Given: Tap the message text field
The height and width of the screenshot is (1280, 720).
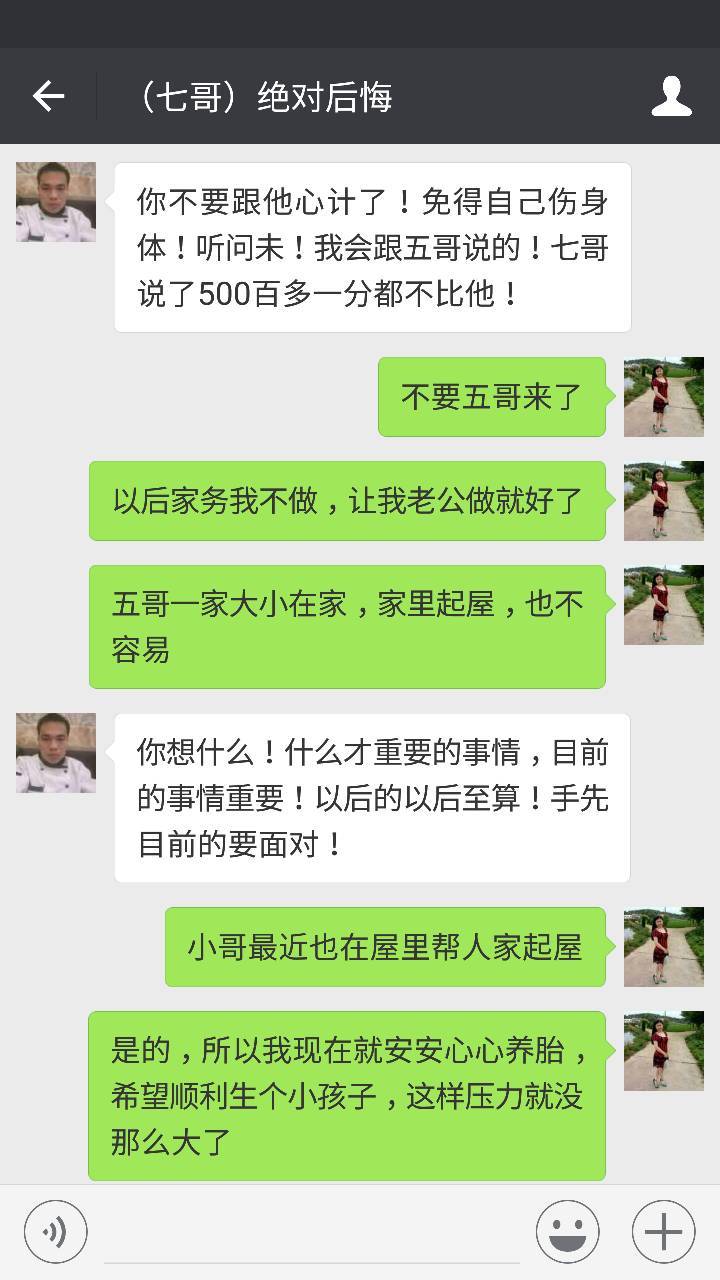Looking at the screenshot, I should [312, 1232].
